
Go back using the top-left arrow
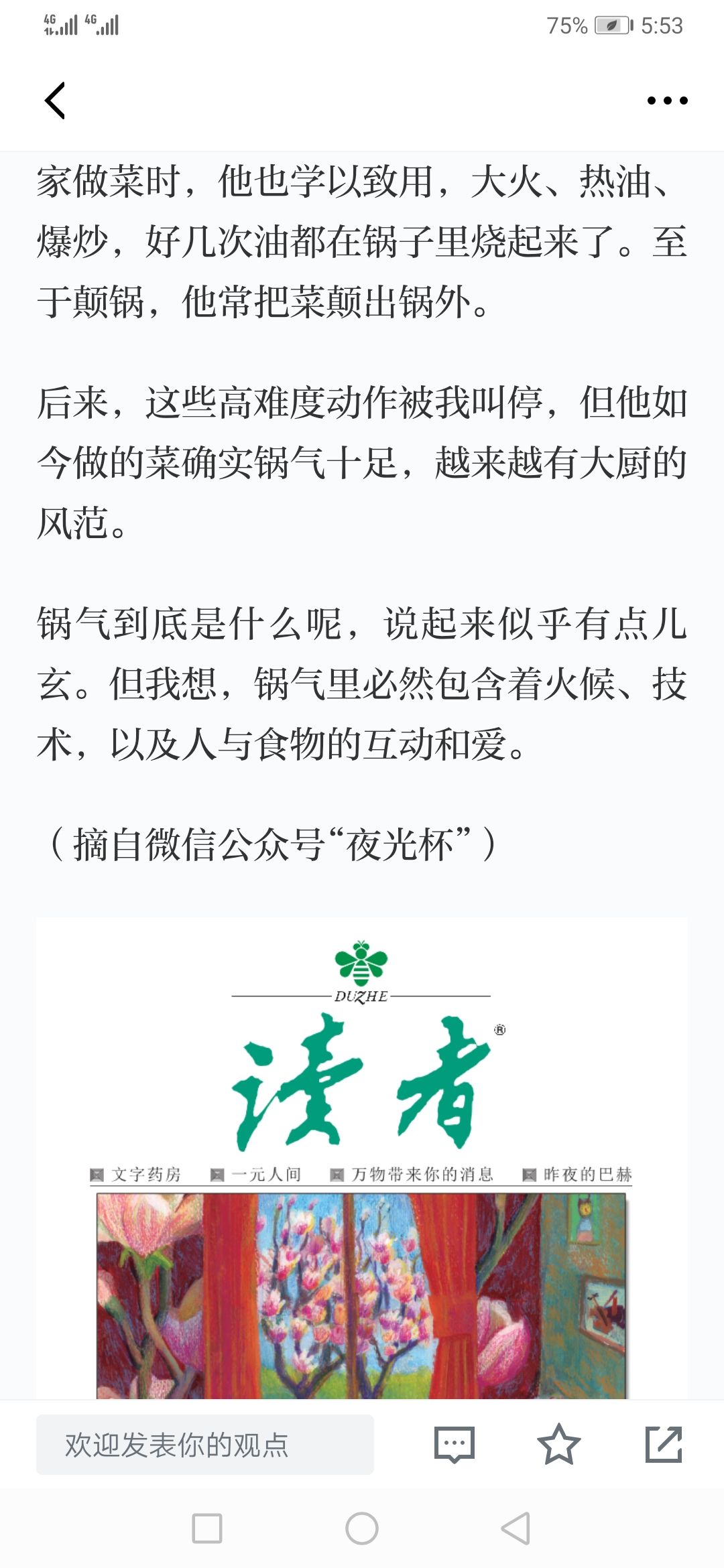click(x=55, y=101)
